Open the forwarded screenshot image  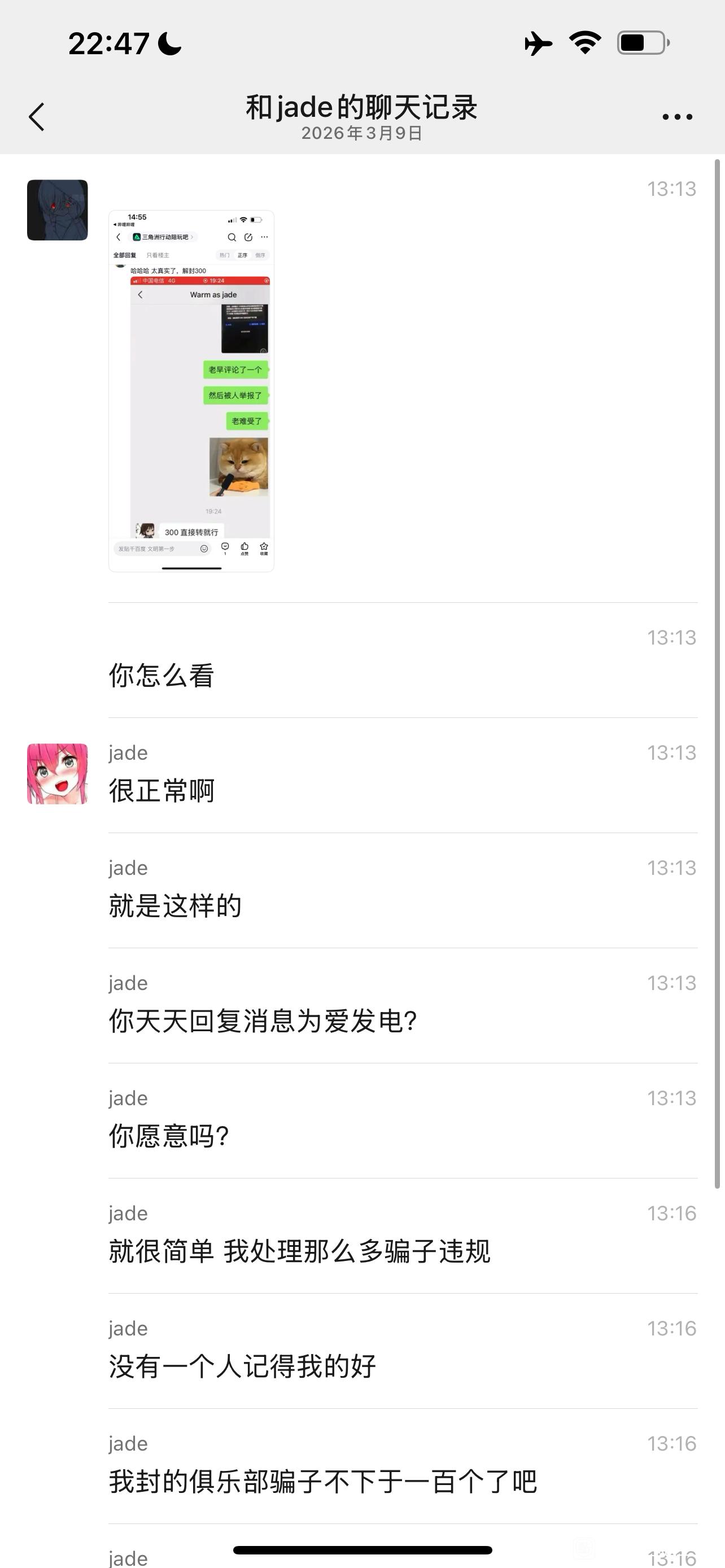coord(191,391)
